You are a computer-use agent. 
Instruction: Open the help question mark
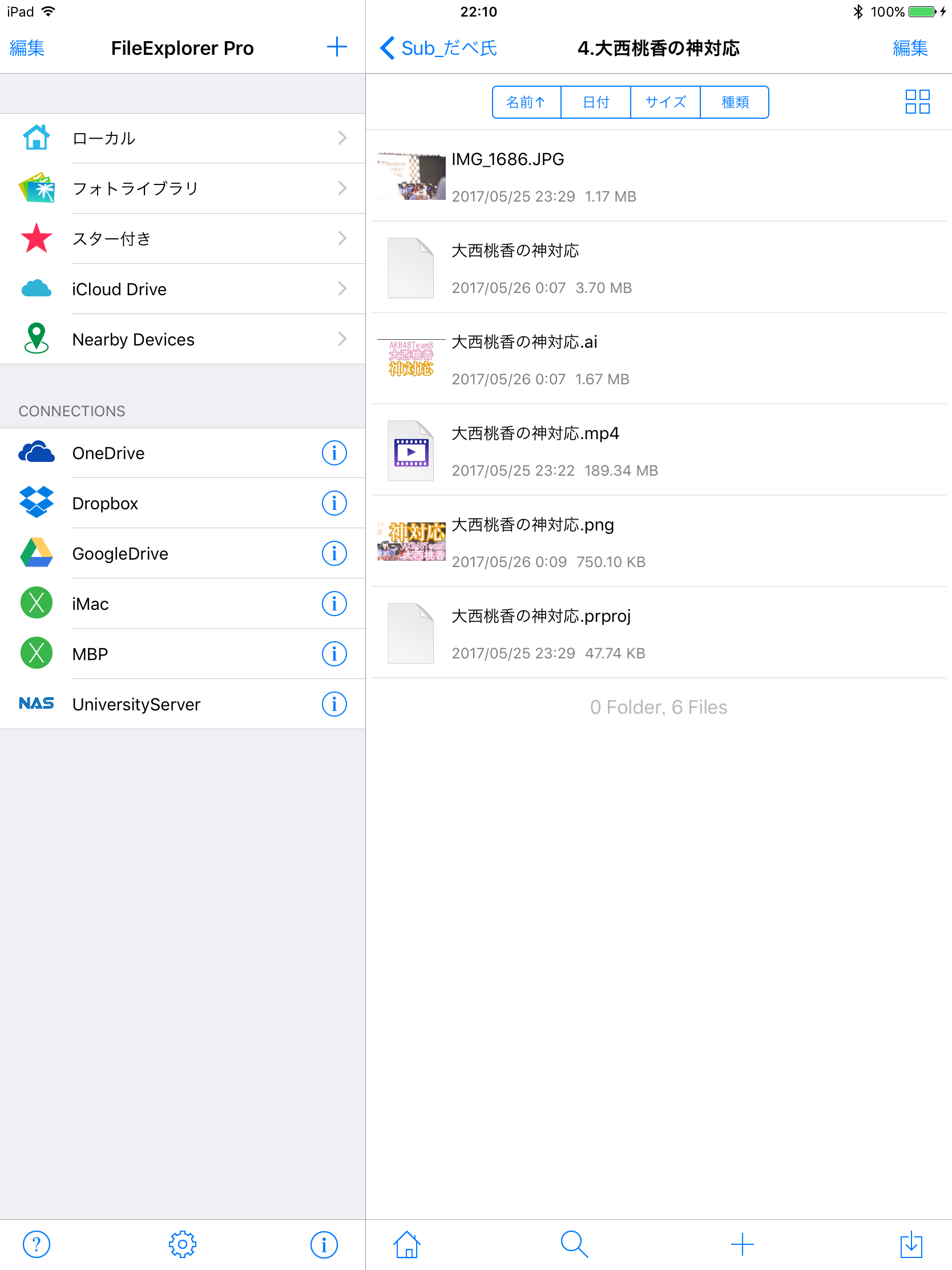tap(36, 1244)
